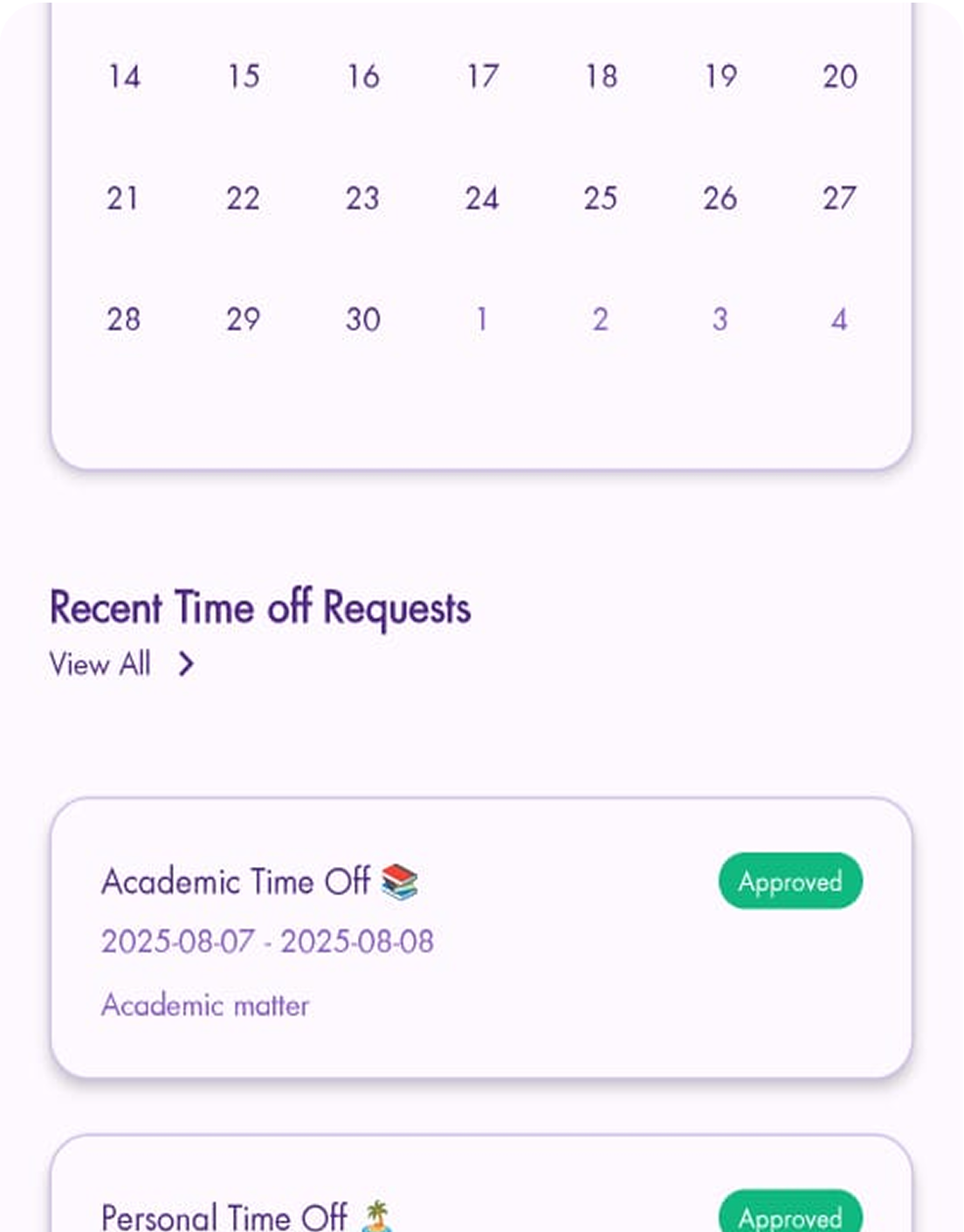The image size is (964, 1232).
Task: Select day 23 in the calendar
Action: [362, 198]
